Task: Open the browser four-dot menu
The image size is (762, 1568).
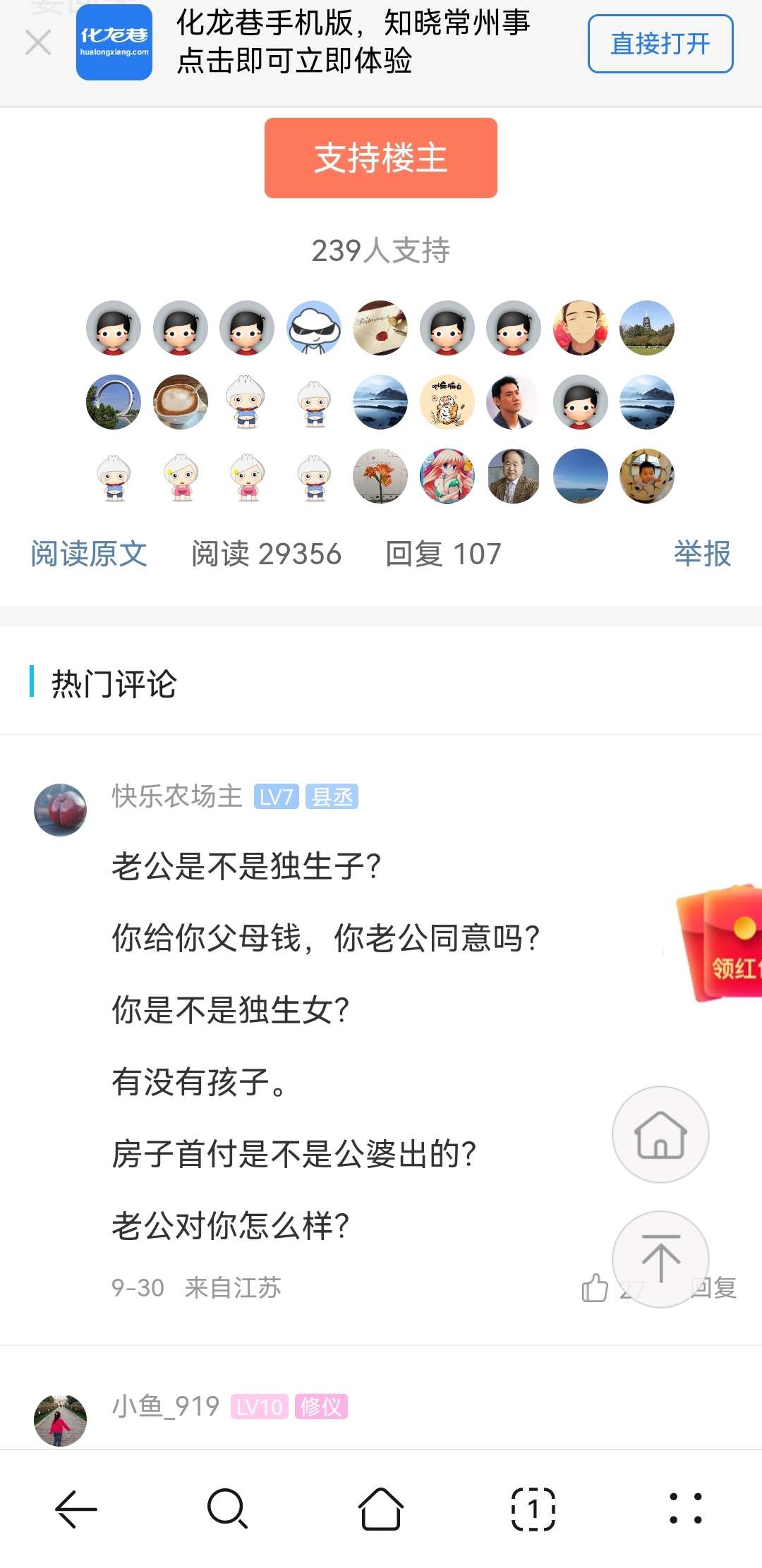Action: pyautogui.click(x=686, y=1509)
